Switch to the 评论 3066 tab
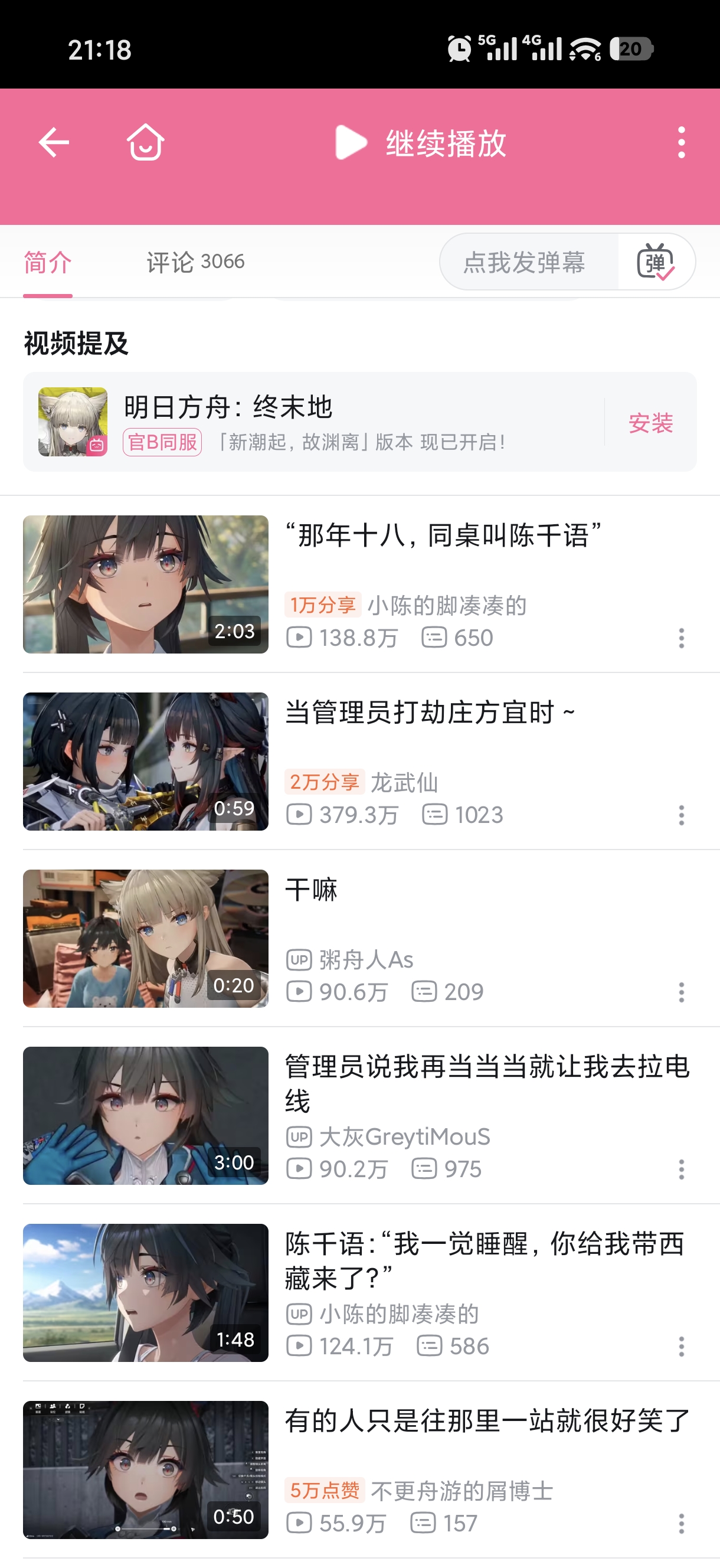This screenshot has height=1568, width=720. pyautogui.click(x=195, y=262)
